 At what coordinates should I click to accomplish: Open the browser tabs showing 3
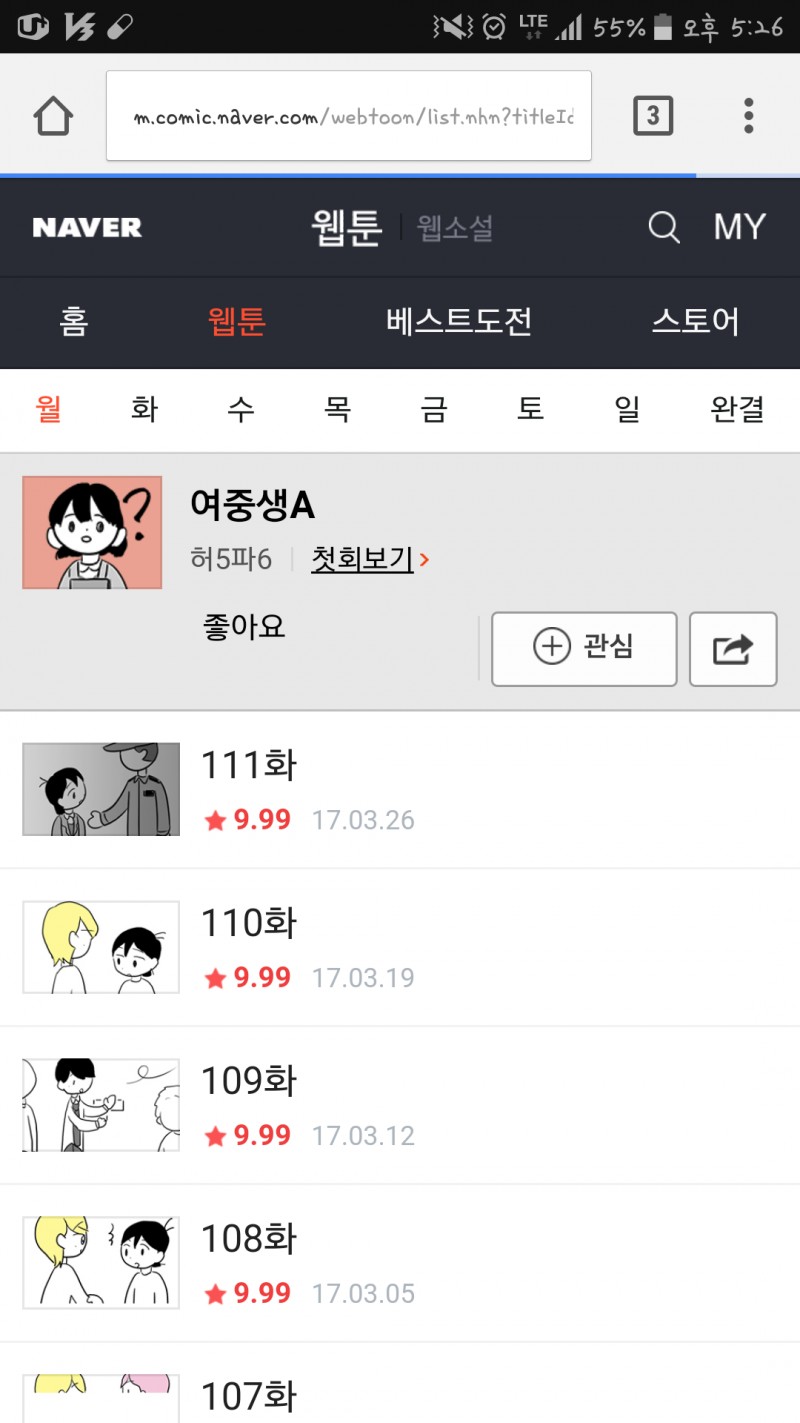coord(653,115)
